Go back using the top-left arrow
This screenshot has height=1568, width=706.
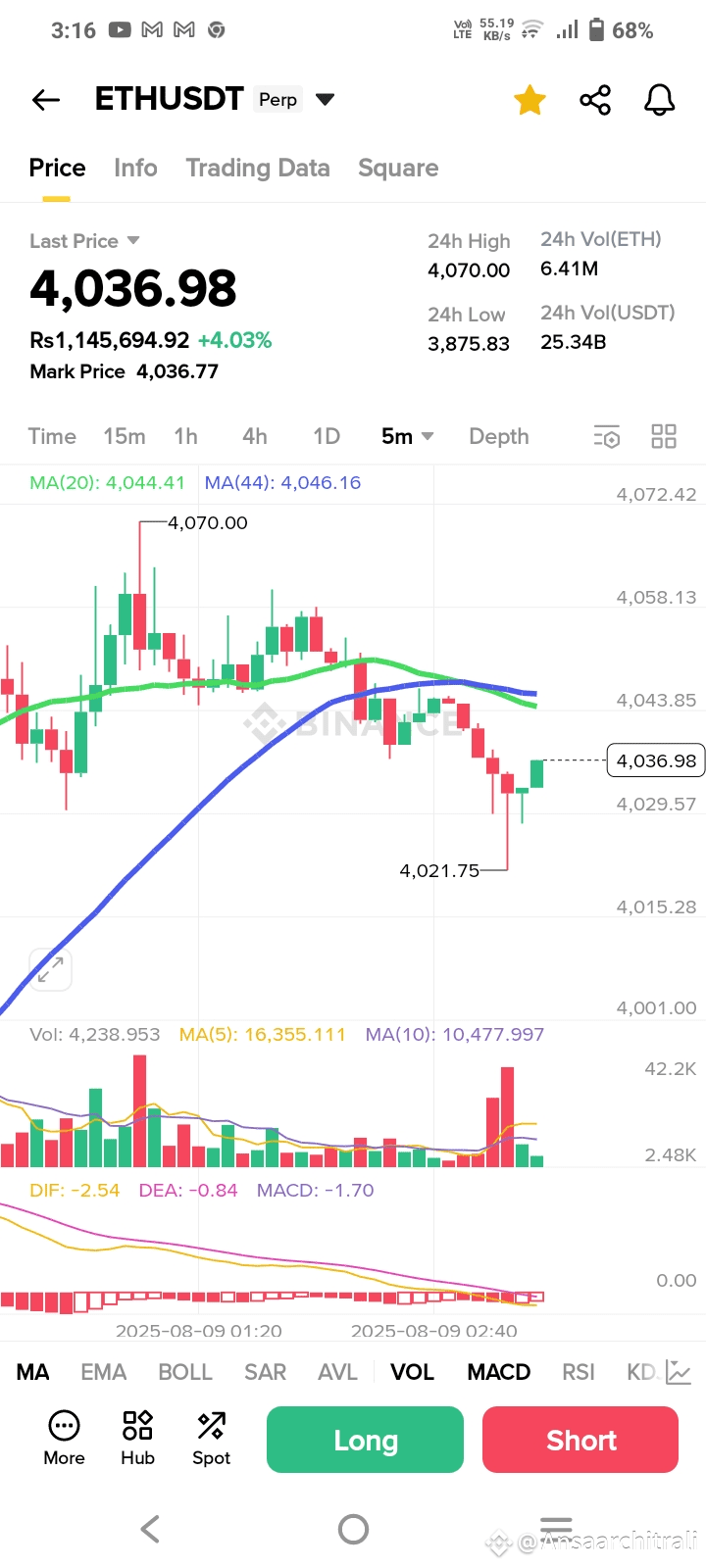click(x=46, y=100)
